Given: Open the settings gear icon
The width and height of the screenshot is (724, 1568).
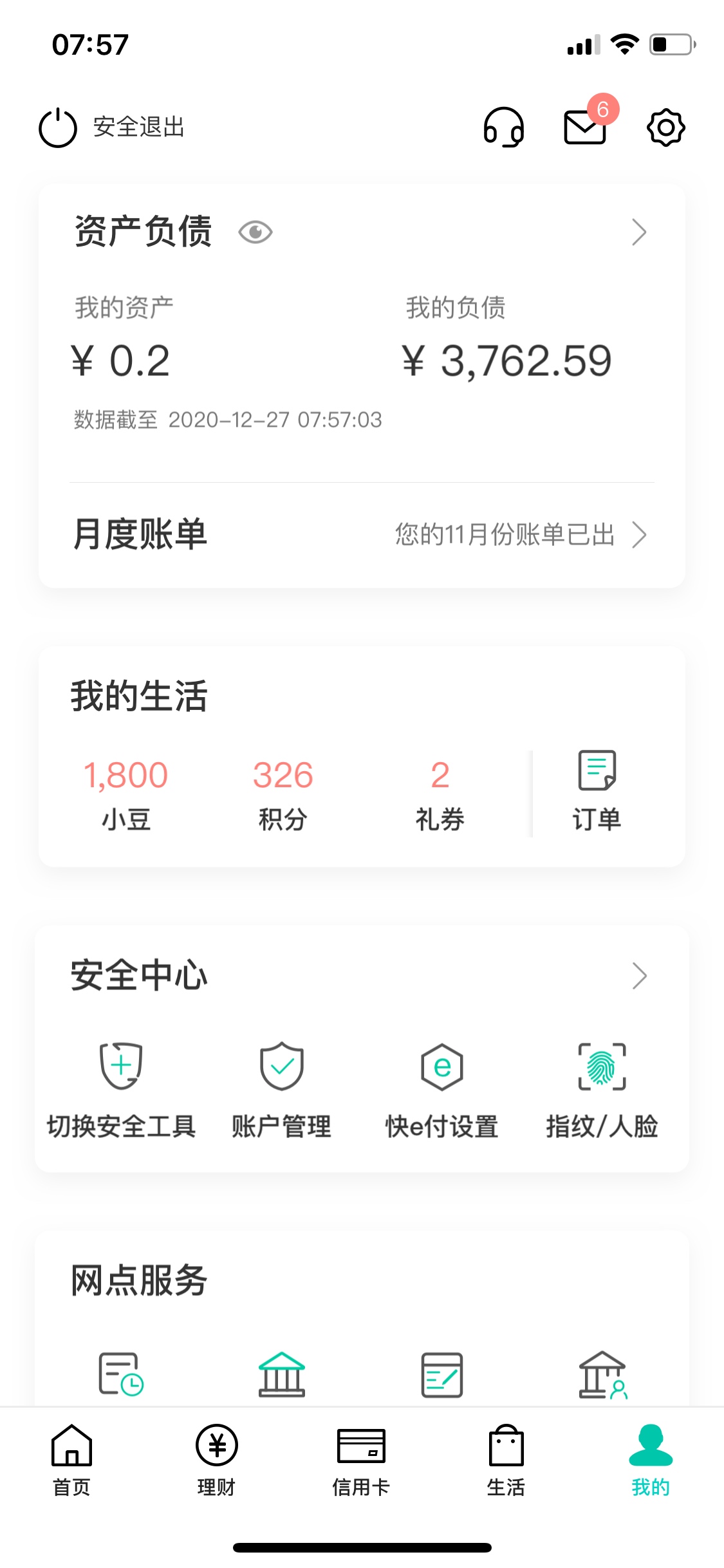Looking at the screenshot, I should tap(665, 127).
